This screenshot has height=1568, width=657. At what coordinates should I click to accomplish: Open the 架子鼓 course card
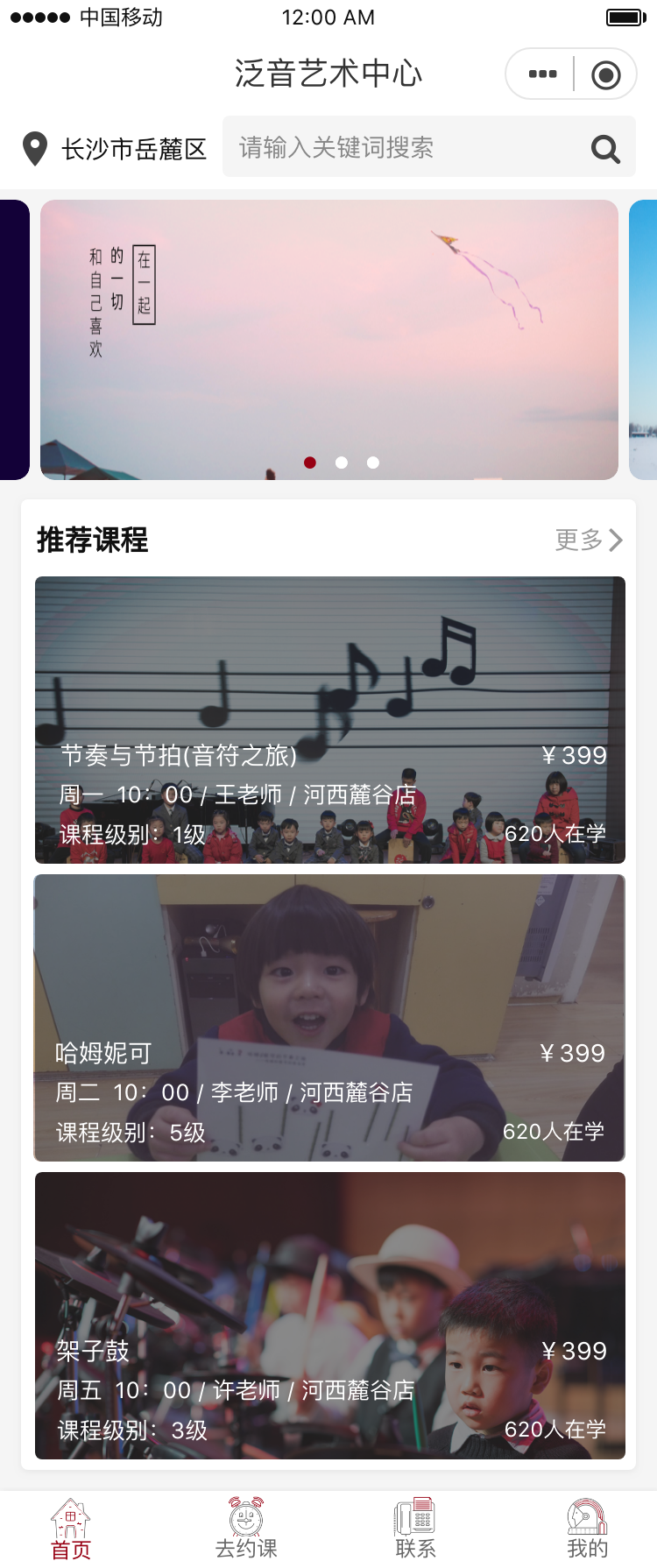click(329, 1316)
